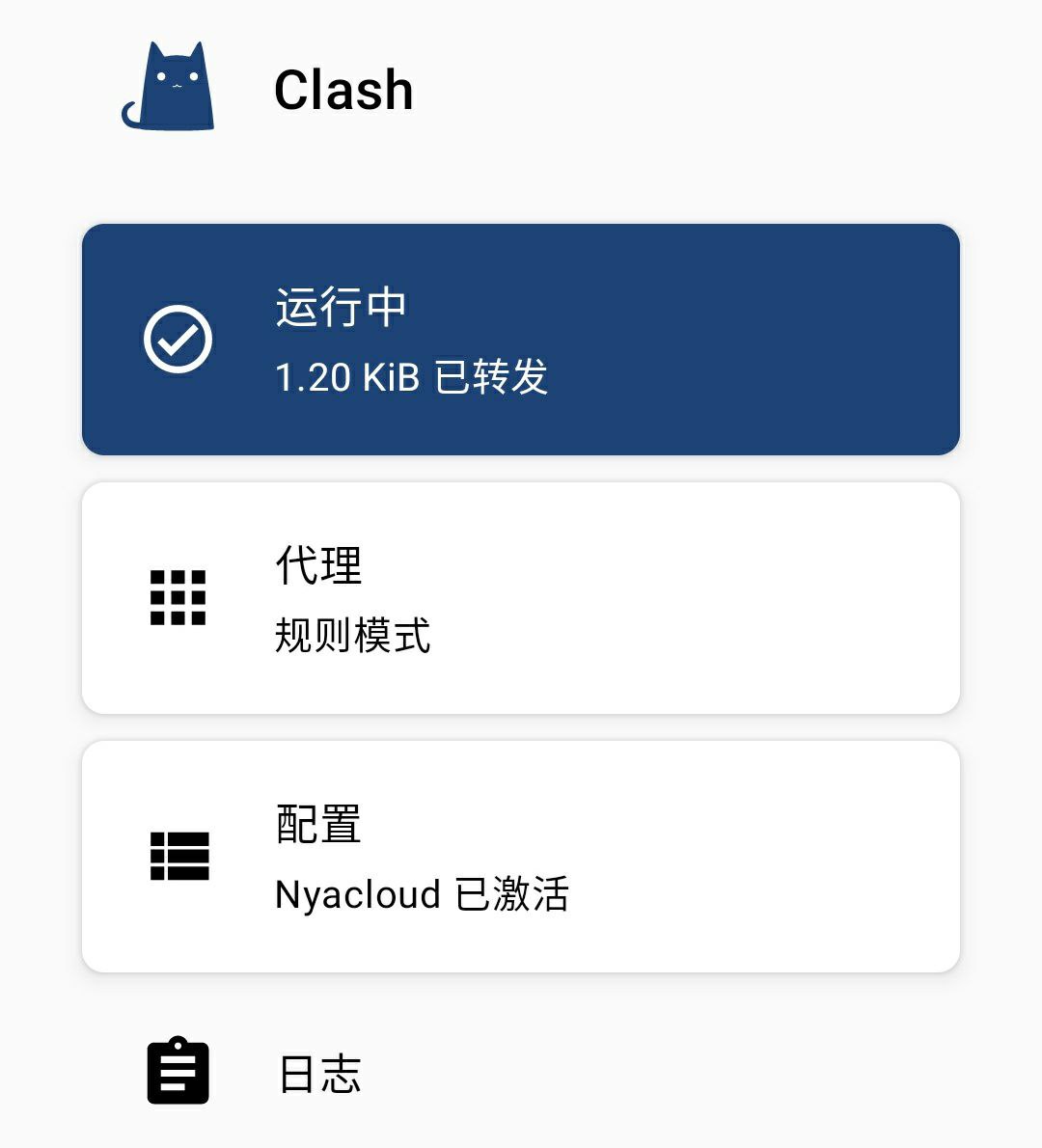
Task: Open the 配置 profiles card
Action: click(521, 857)
